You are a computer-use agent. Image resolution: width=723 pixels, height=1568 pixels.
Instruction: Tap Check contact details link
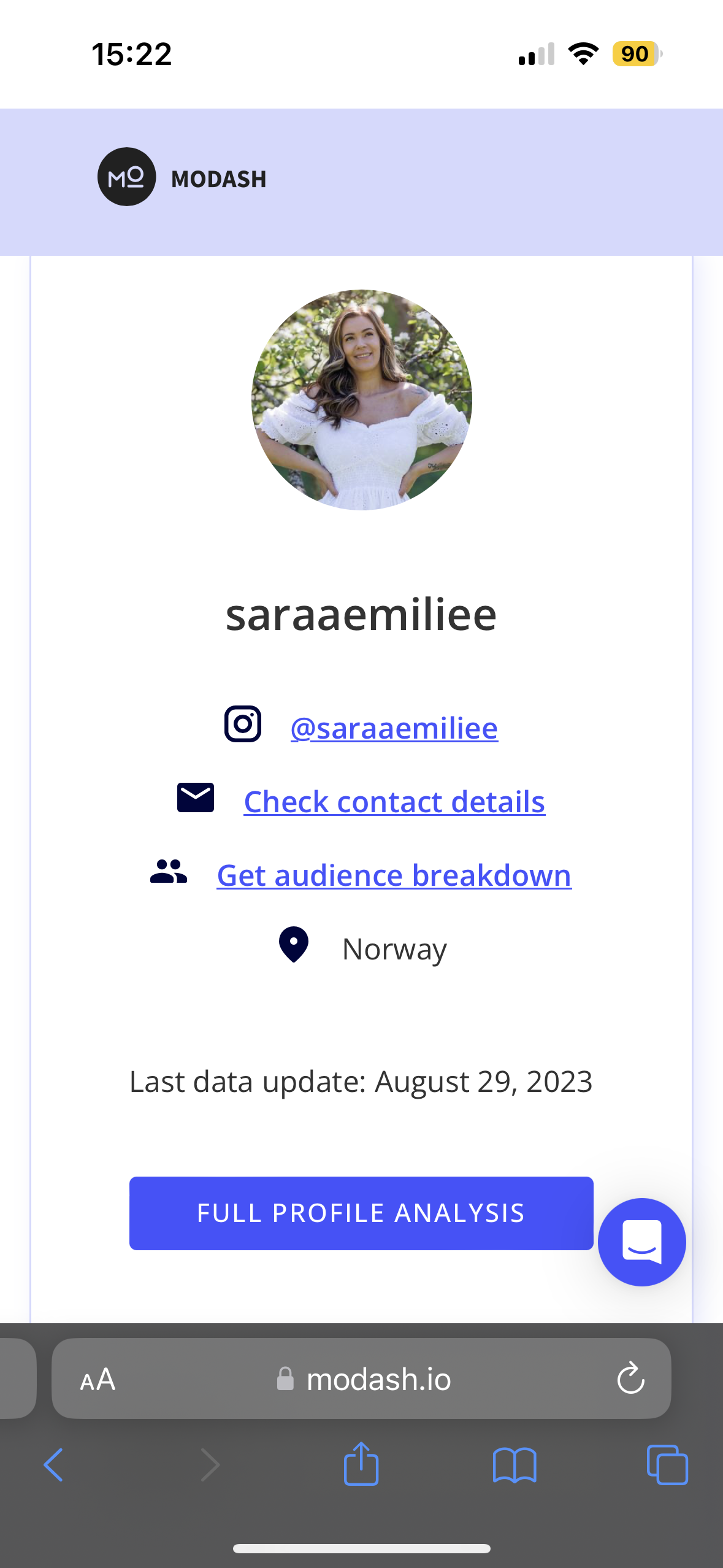[x=394, y=802]
